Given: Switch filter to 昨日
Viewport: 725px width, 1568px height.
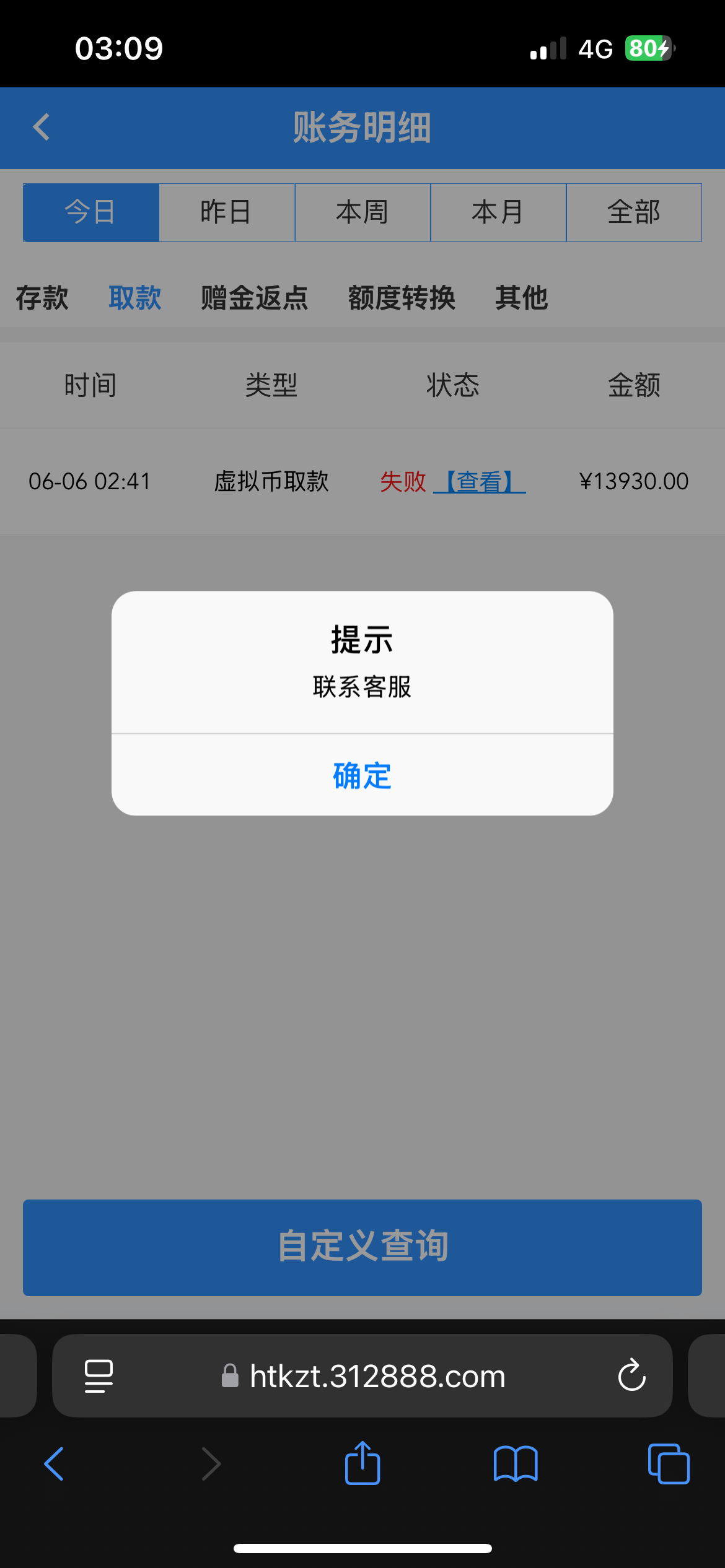Looking at the screenshot, I should (226, 212).
